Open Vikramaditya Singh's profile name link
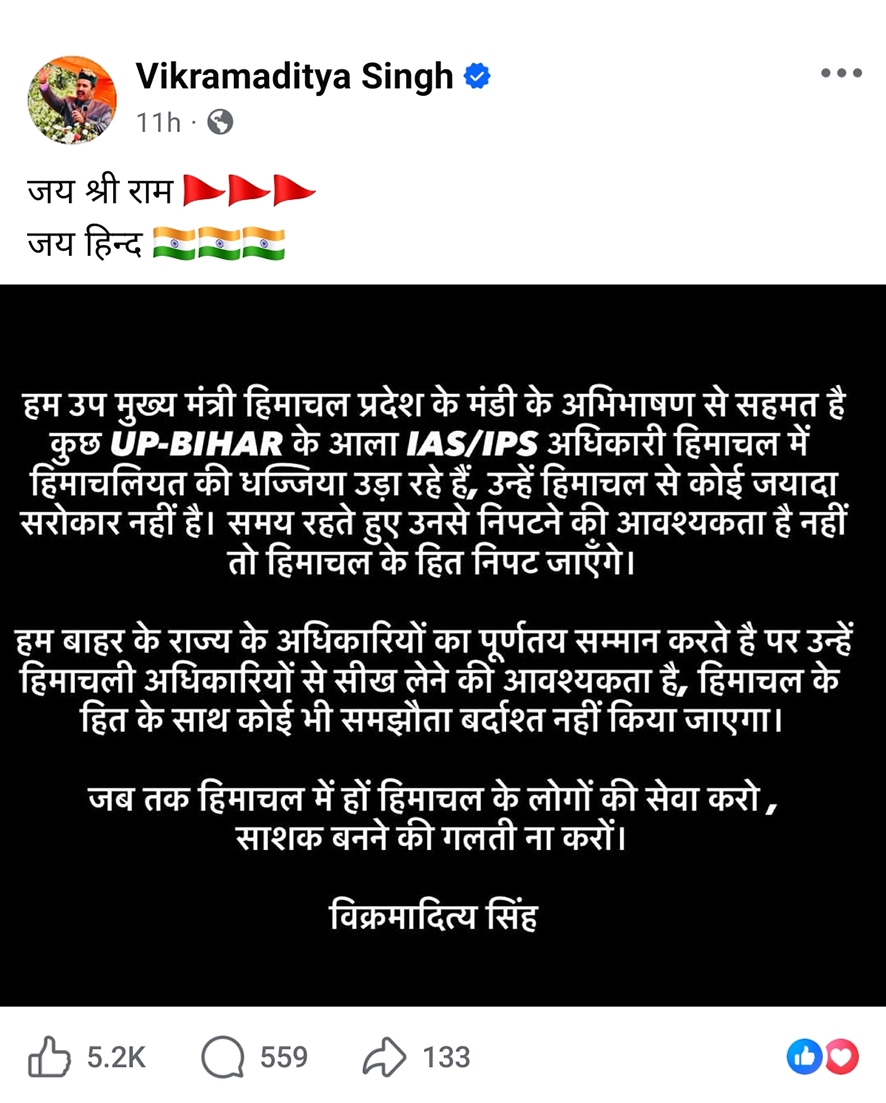The width and height of the screenshot is (886, 1103). click(294, 76)
